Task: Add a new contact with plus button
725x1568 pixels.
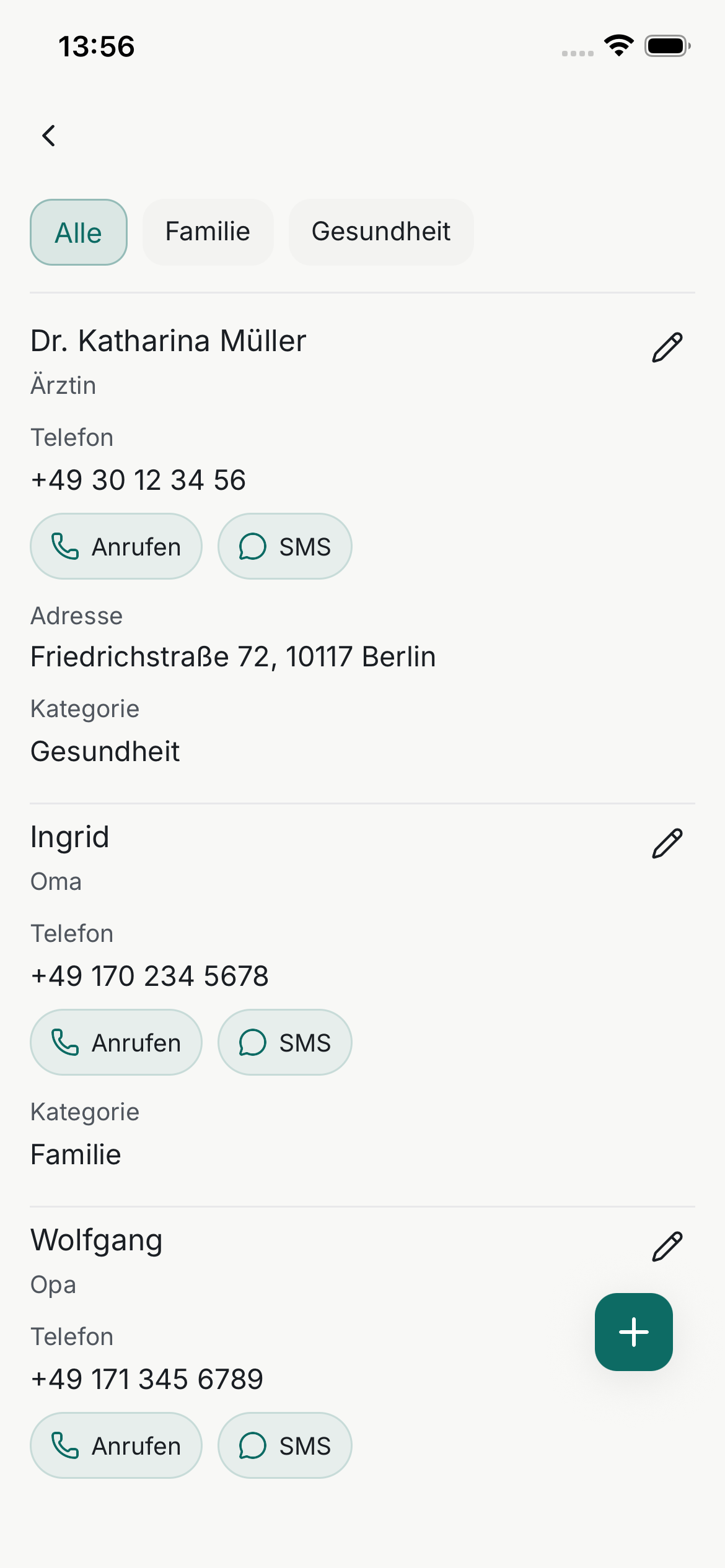Action: [x=633, y=1332]
